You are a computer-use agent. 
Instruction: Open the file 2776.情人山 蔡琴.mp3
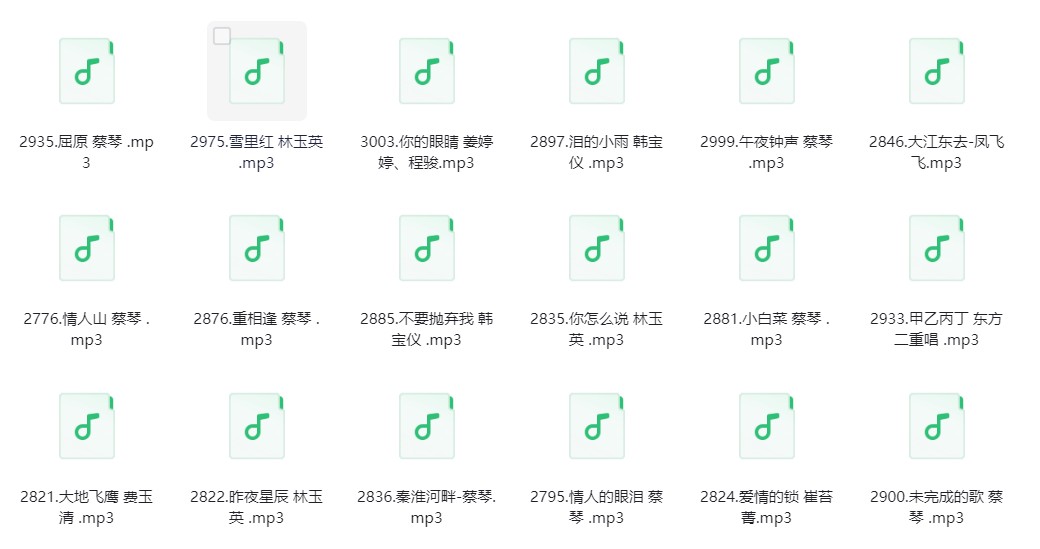(87, 249)
